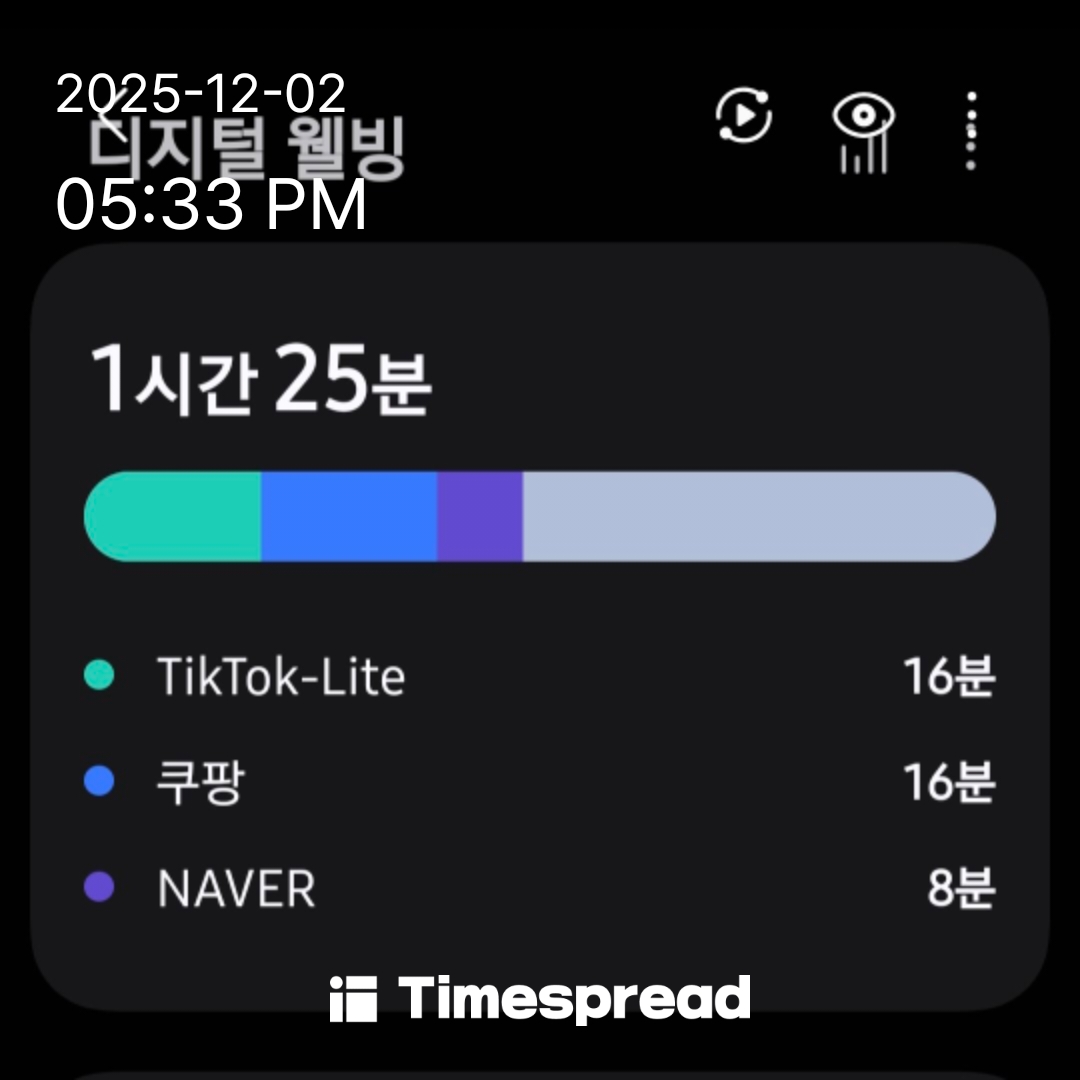The width and height of the screenshot is (1080, 1080).
Task: Tap the eye icon in the top bar
Action: pyautogui.click(x=863, y=130)
